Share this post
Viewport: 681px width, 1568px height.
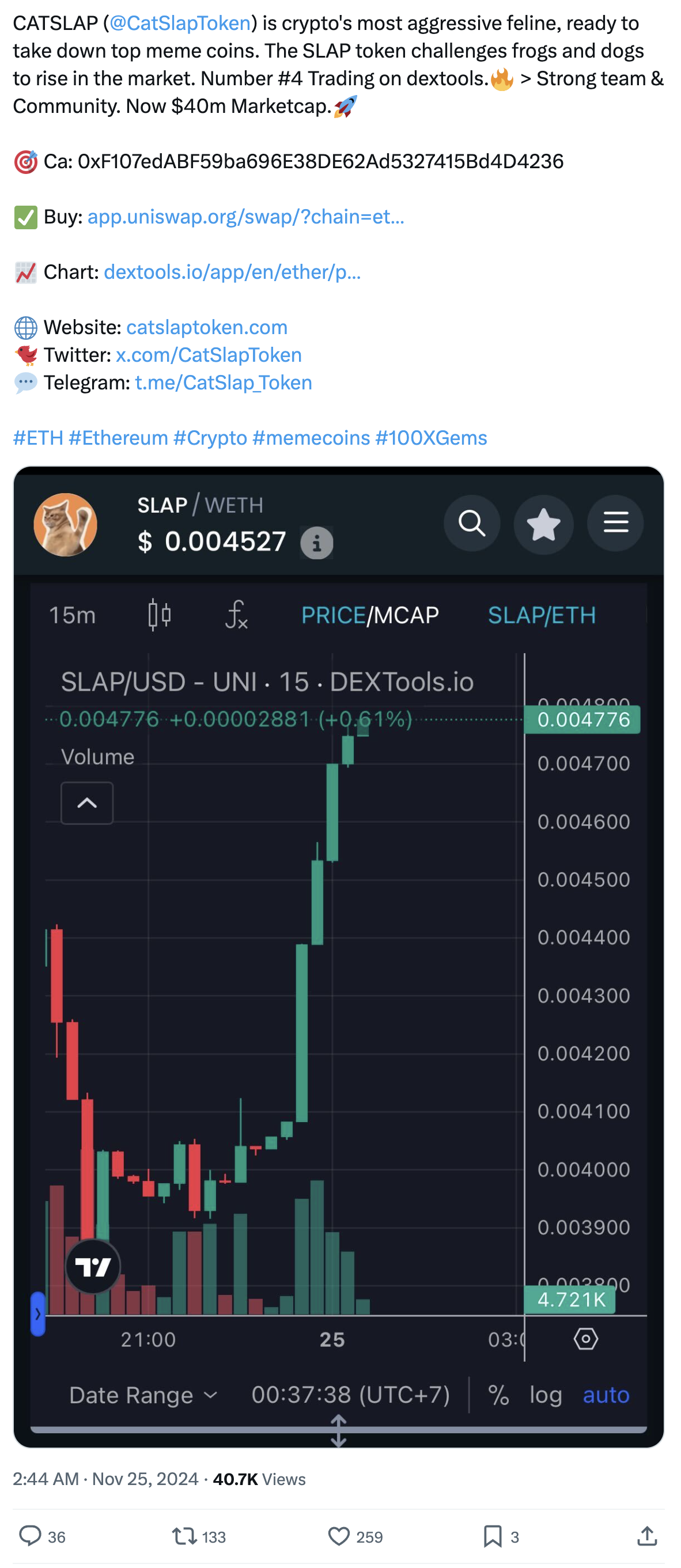646,1536
